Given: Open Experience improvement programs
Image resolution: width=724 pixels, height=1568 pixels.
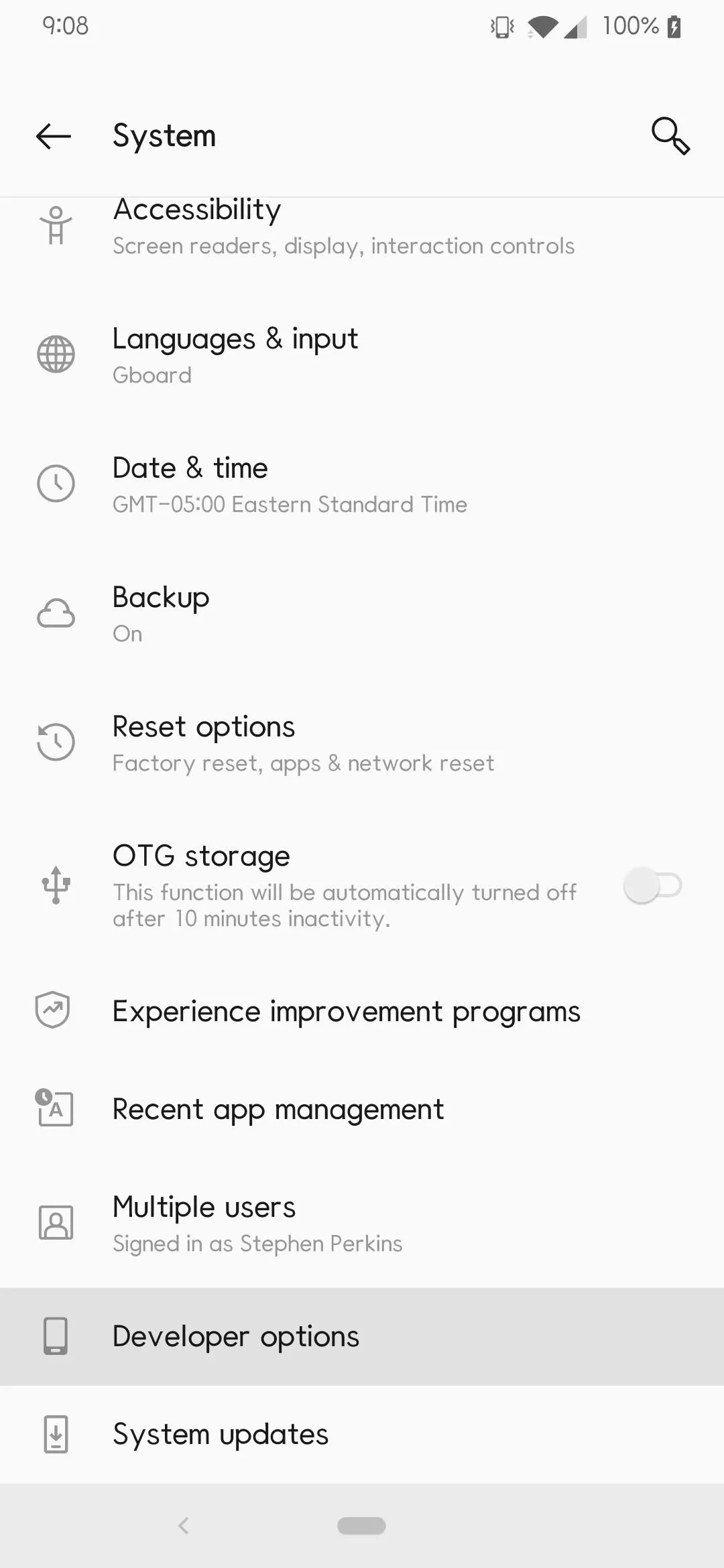Looking at the screenshot, I should pyautogui.click(x=362, y=1011).
